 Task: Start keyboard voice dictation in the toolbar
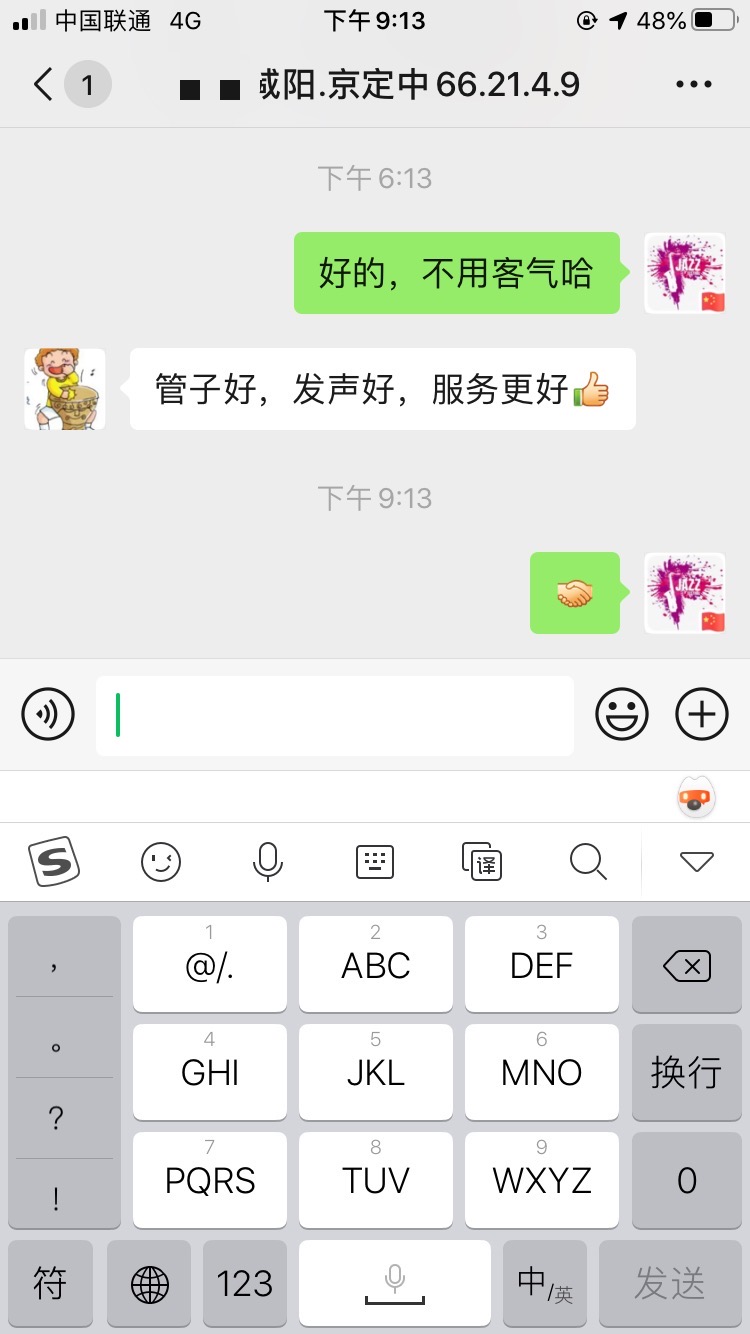[268, 861]
